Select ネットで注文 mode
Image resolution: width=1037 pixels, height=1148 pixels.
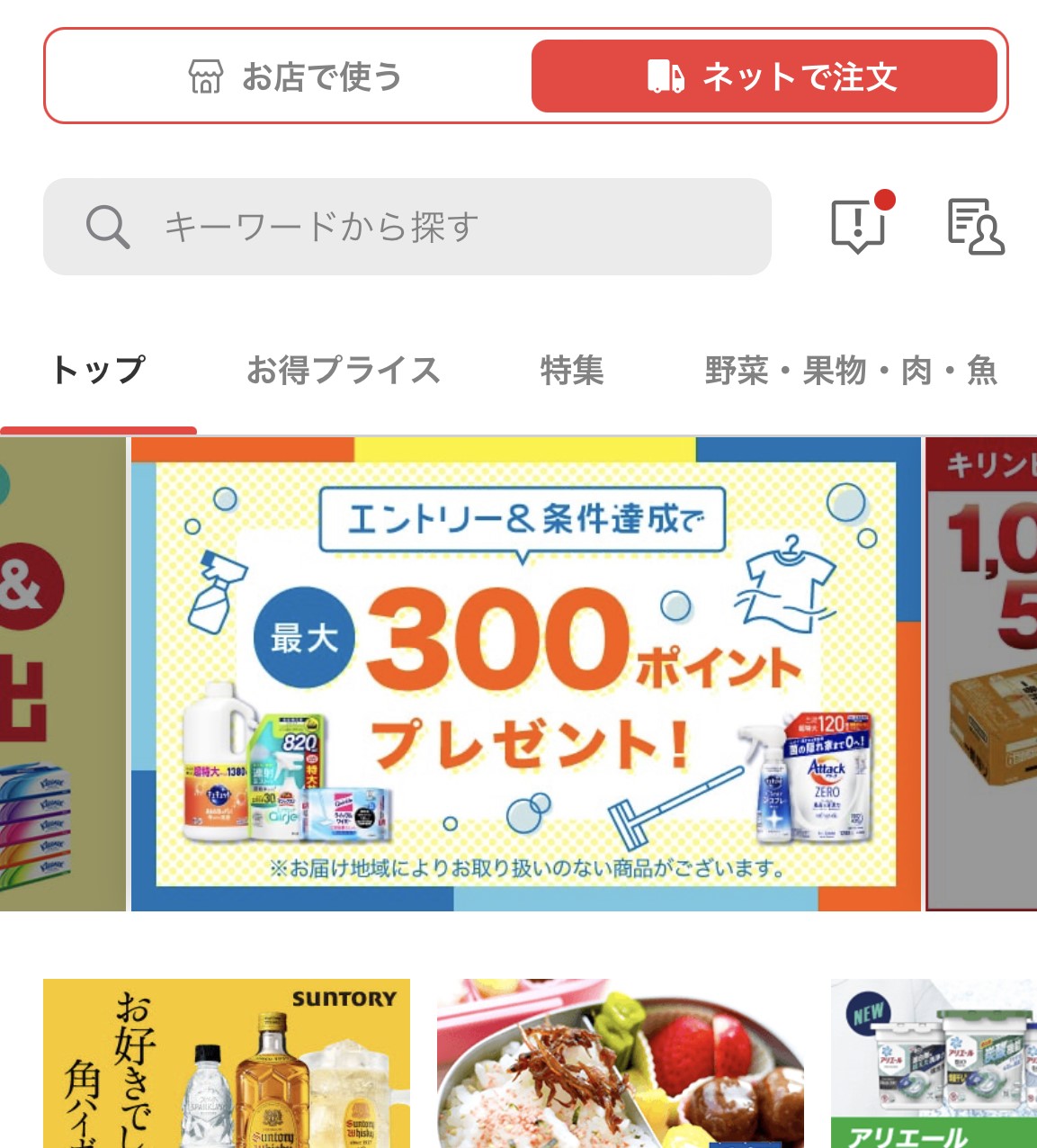[764, 76]
